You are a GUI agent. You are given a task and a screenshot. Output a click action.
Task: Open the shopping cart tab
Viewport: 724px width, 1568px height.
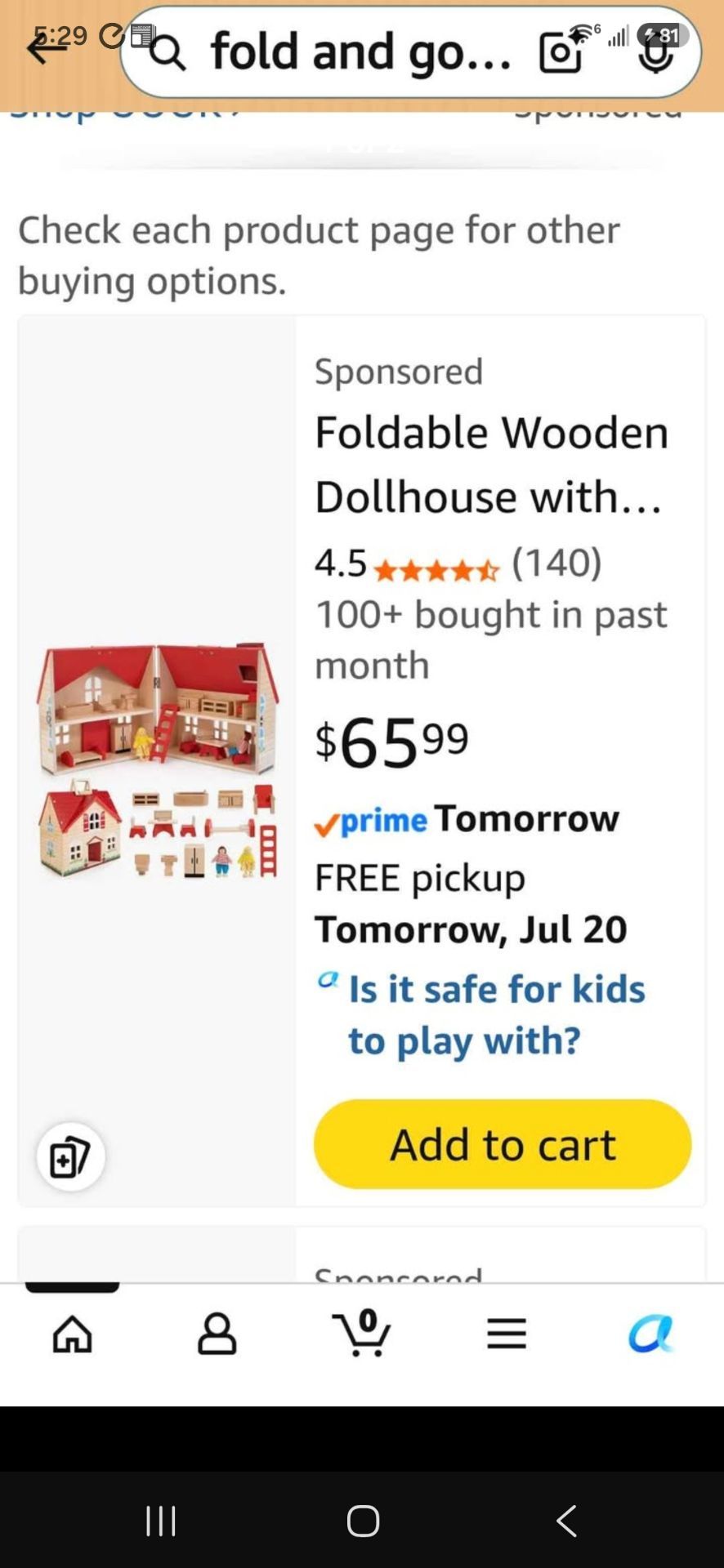click(362, 1333)
